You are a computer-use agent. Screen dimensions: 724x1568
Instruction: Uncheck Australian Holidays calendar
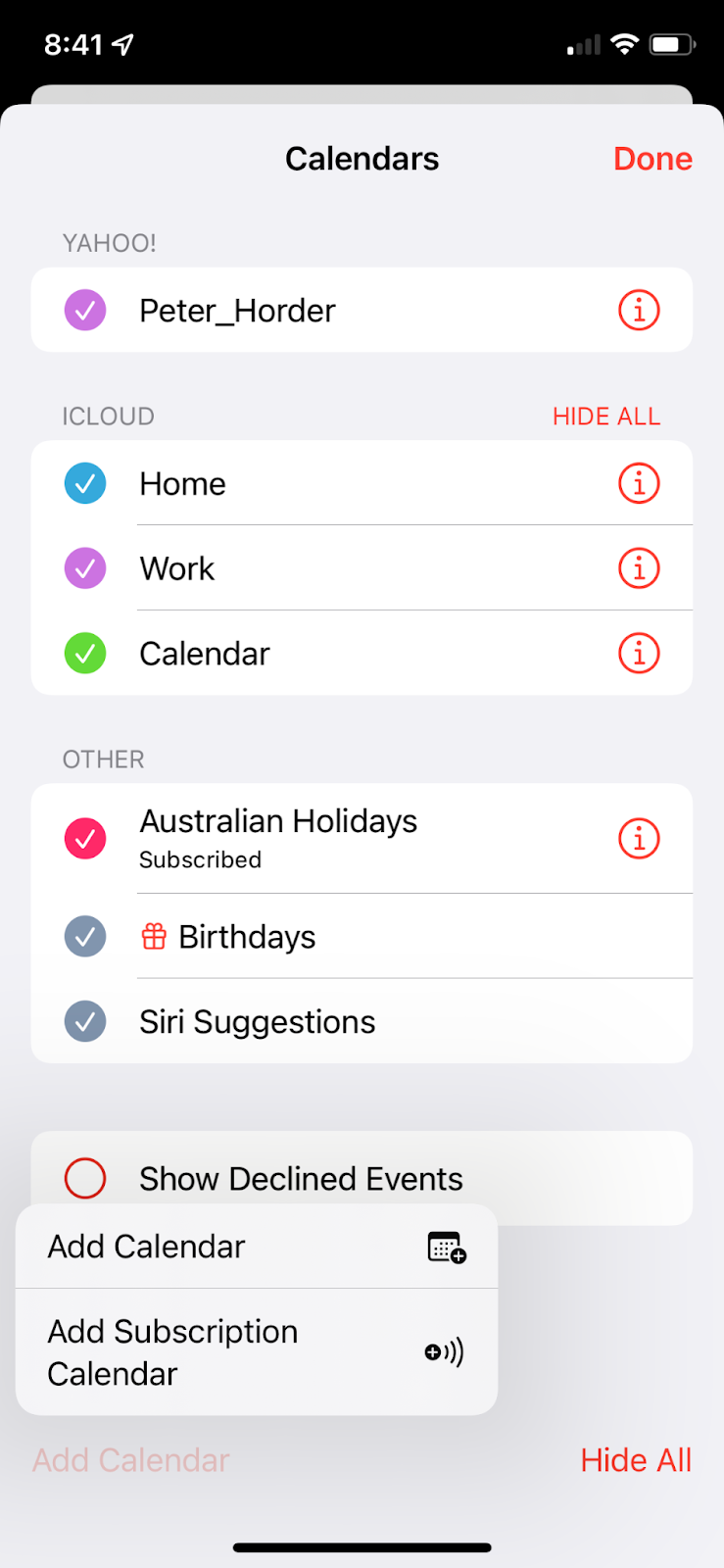(85, 839)
